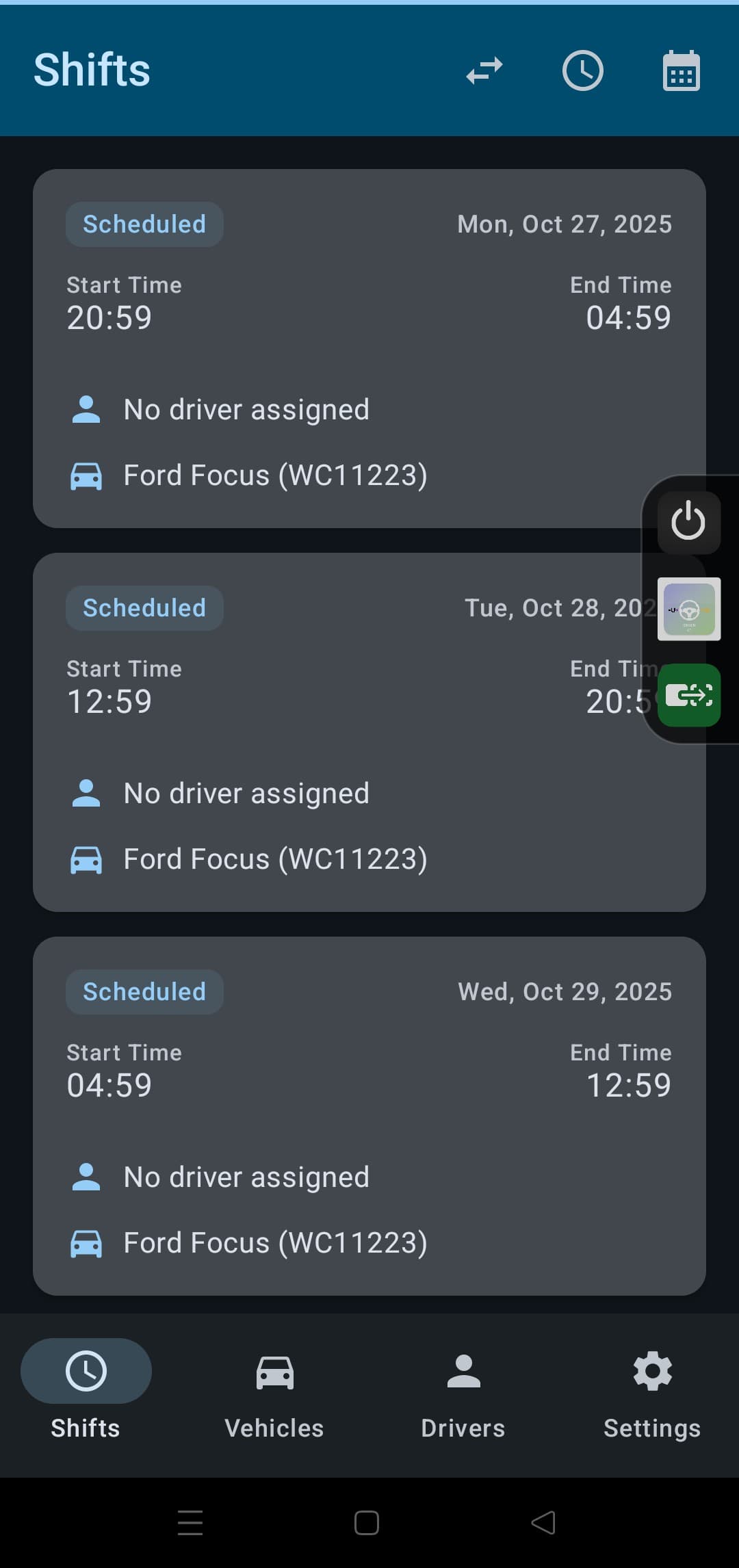
Task: Tap the Scheduled badge on Wed, Oct 29 shift
Action: tap(144, 991)
